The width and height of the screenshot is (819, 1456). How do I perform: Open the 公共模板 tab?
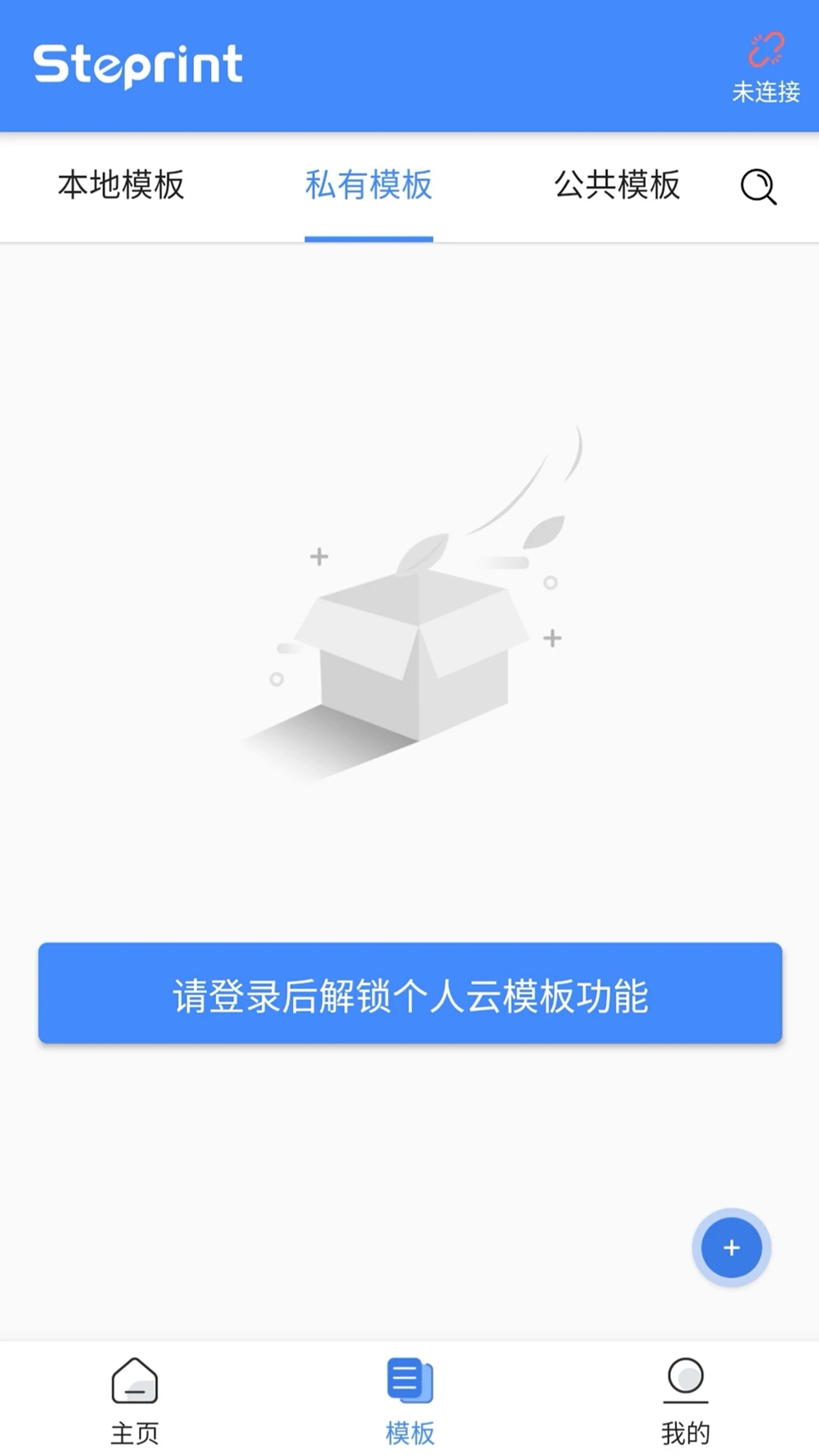point(617,187)
